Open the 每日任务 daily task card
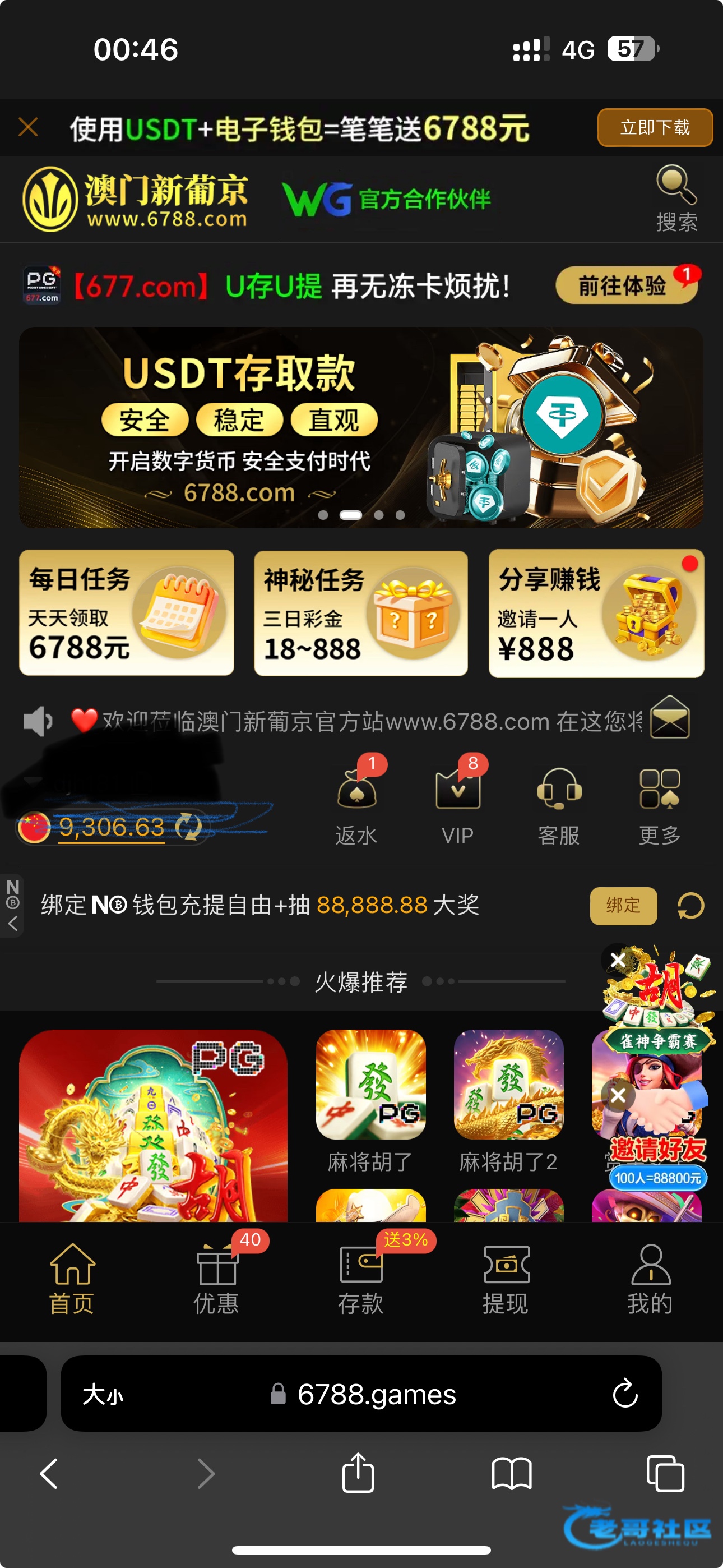This screenshot has width=723, height=1568. [127, 612]
